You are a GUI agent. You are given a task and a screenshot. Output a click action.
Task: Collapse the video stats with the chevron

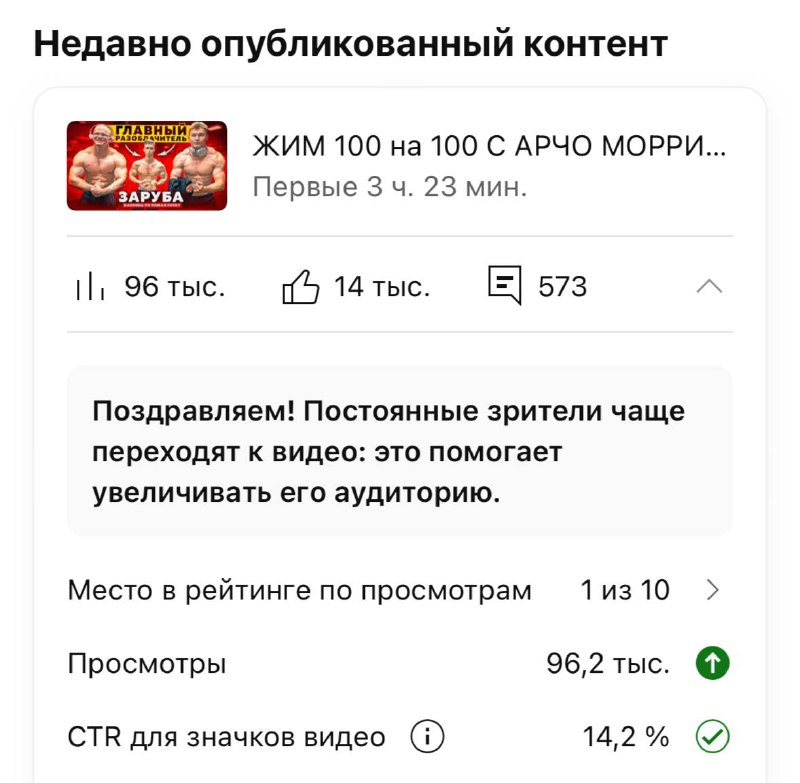tap(708, 287)
